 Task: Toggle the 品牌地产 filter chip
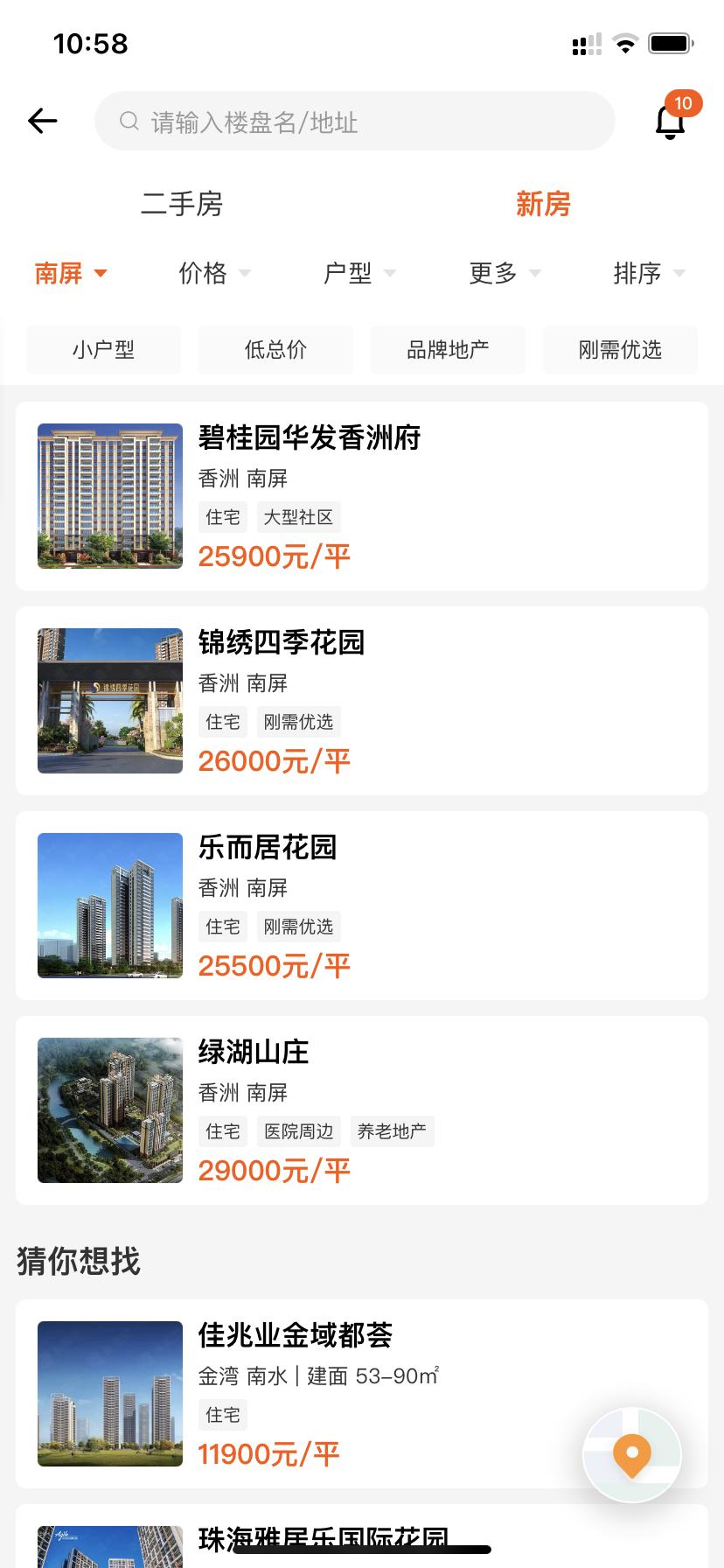(x=448, y=349)
